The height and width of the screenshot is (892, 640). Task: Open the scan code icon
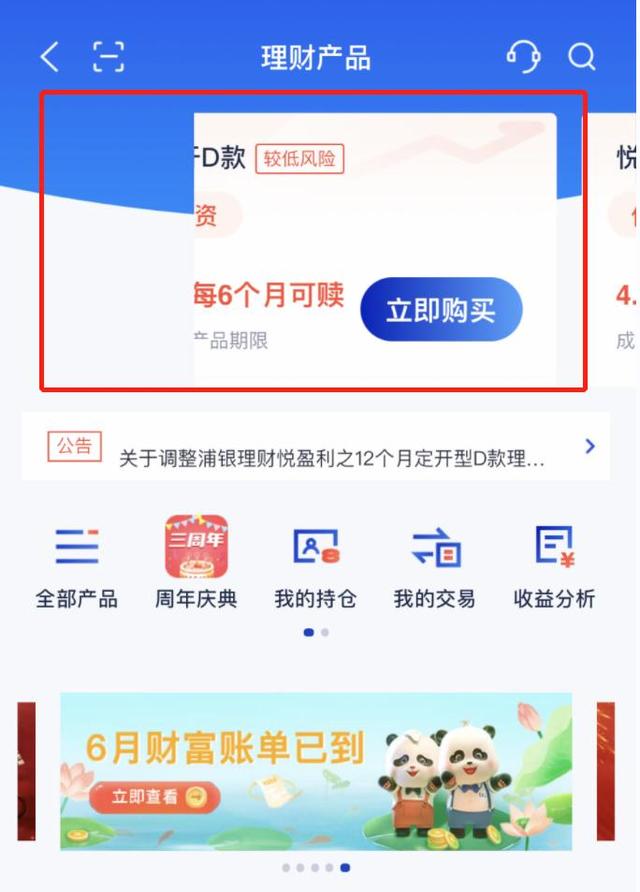click(x=108, y=57)
